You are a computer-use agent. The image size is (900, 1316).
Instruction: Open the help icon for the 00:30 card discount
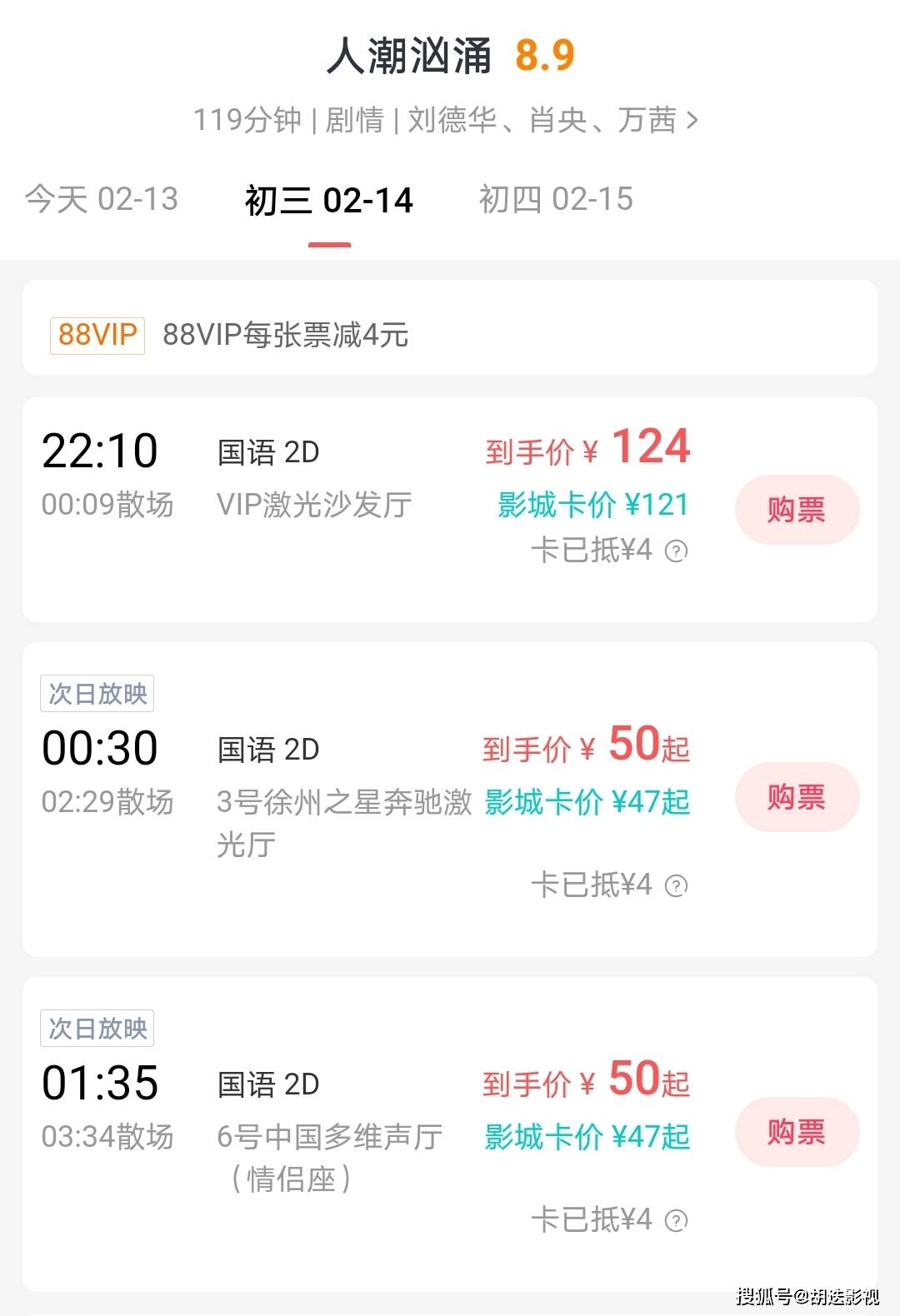click(x=676, y=886)
